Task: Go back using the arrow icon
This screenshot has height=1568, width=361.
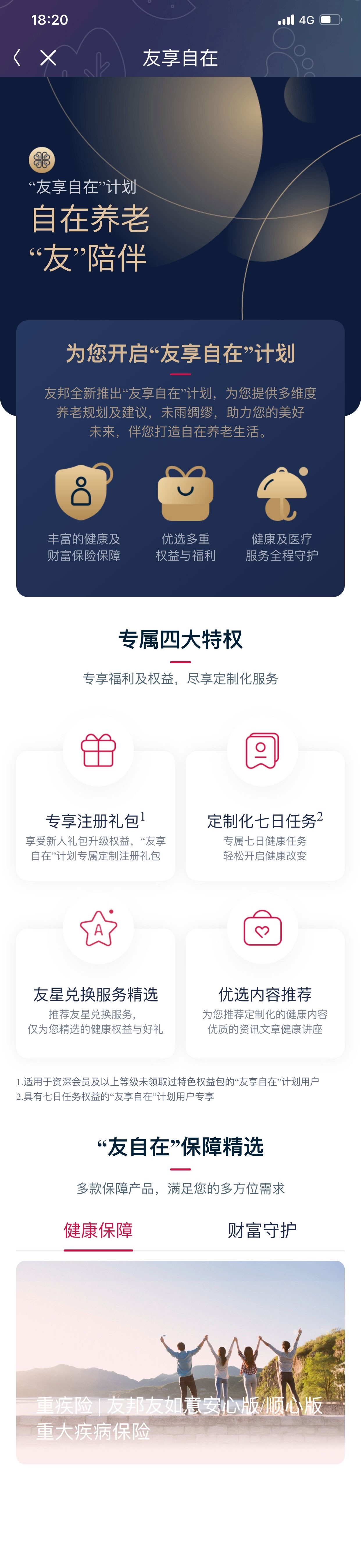Action: pyautogui.click(x=17, y=58)
